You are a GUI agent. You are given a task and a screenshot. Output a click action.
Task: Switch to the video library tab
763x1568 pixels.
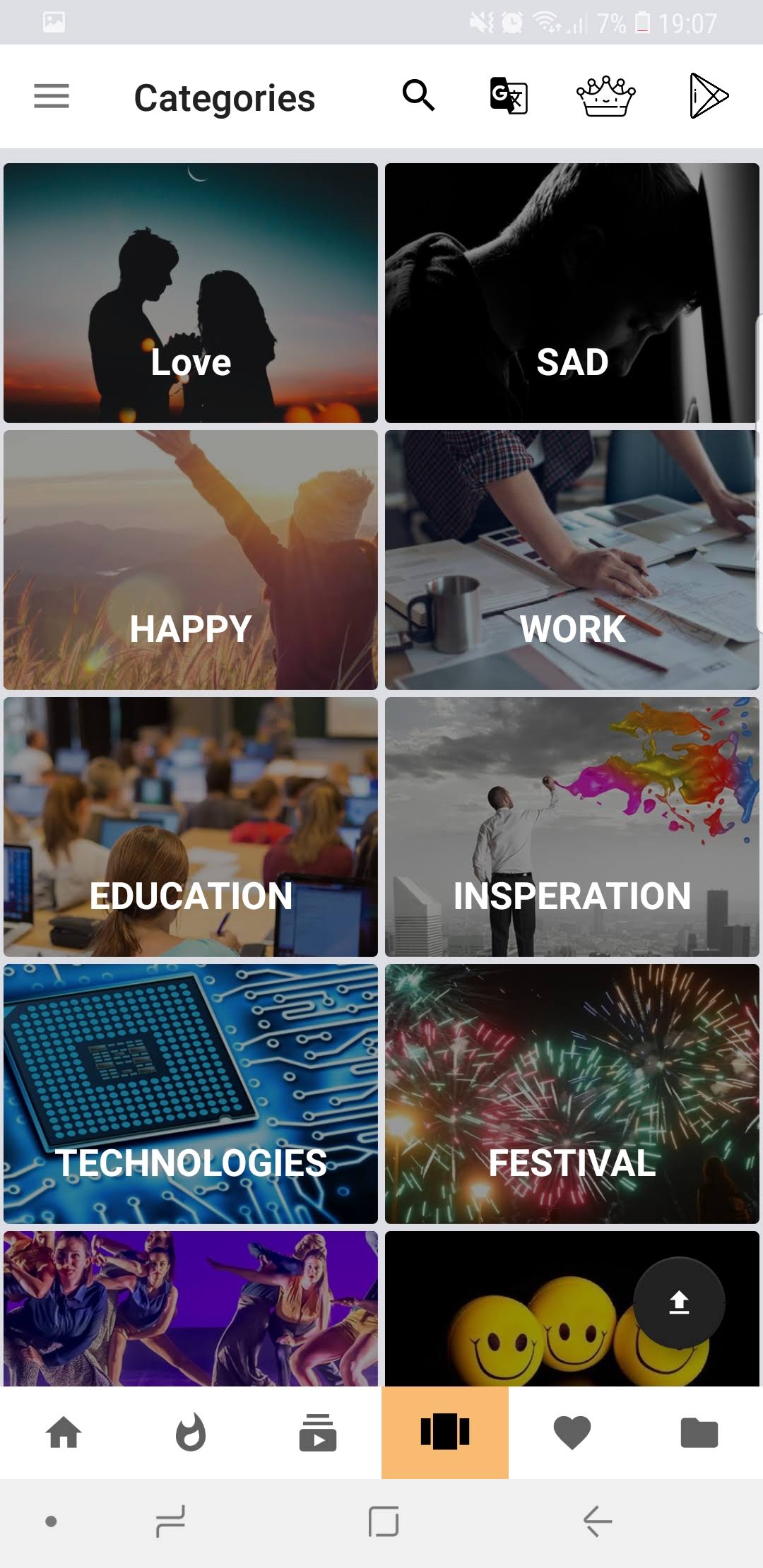tap(318, 1433)
